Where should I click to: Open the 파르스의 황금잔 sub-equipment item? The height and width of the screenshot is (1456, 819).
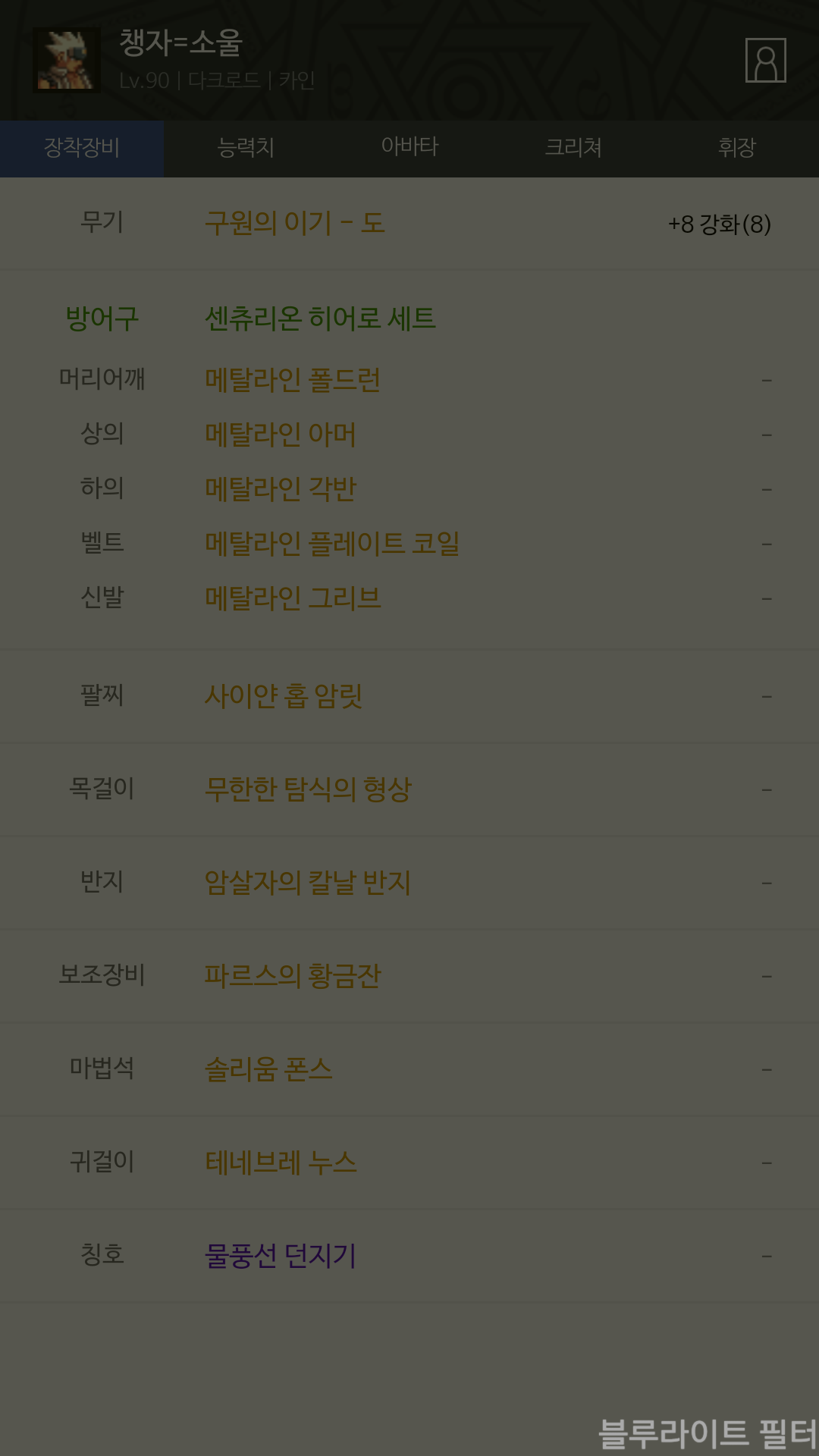(x=293, y=976)
